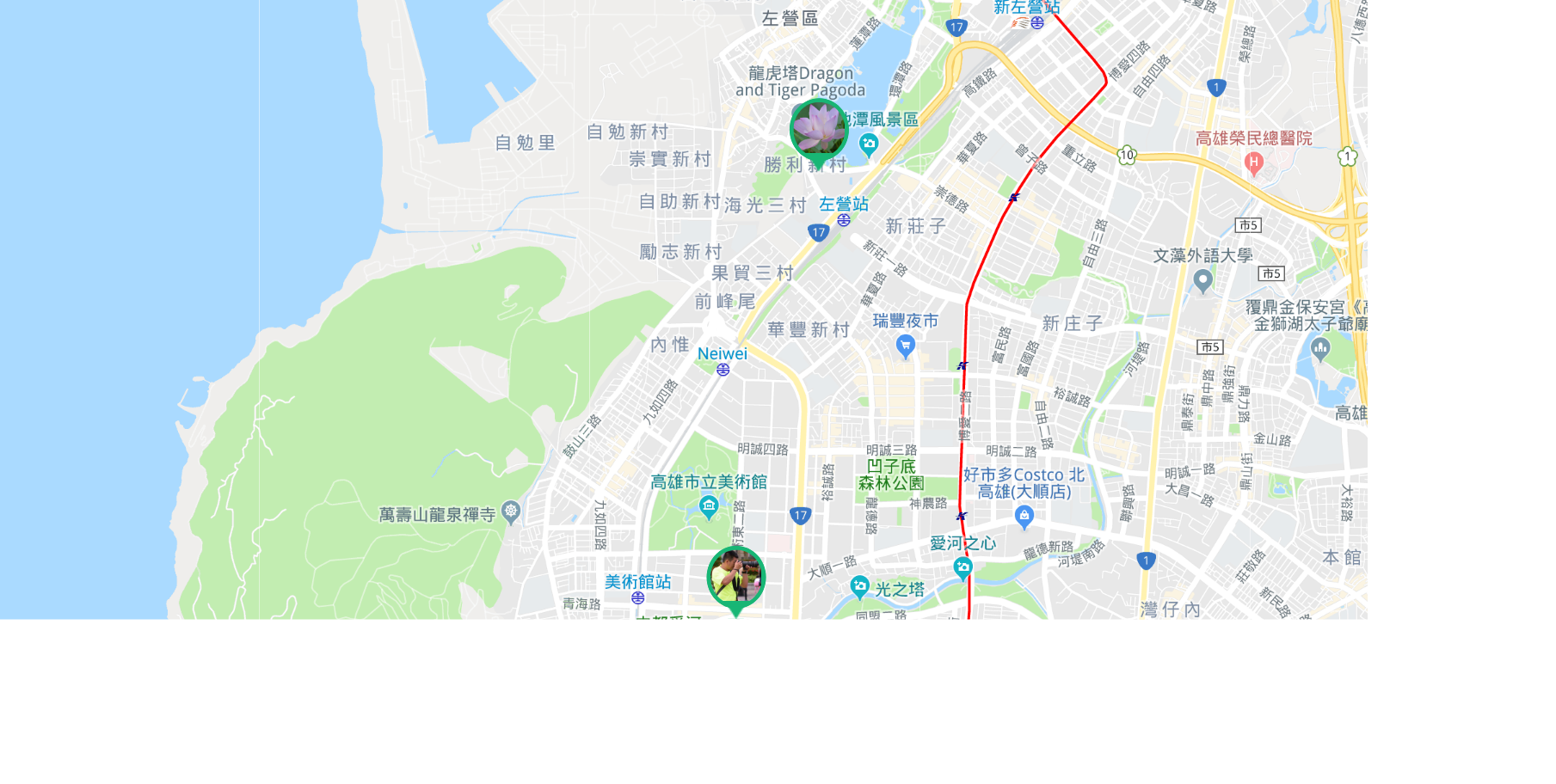Tap the 瑞豐夜市 shopping pin
1556x784 pixels.
pos(905,345)
